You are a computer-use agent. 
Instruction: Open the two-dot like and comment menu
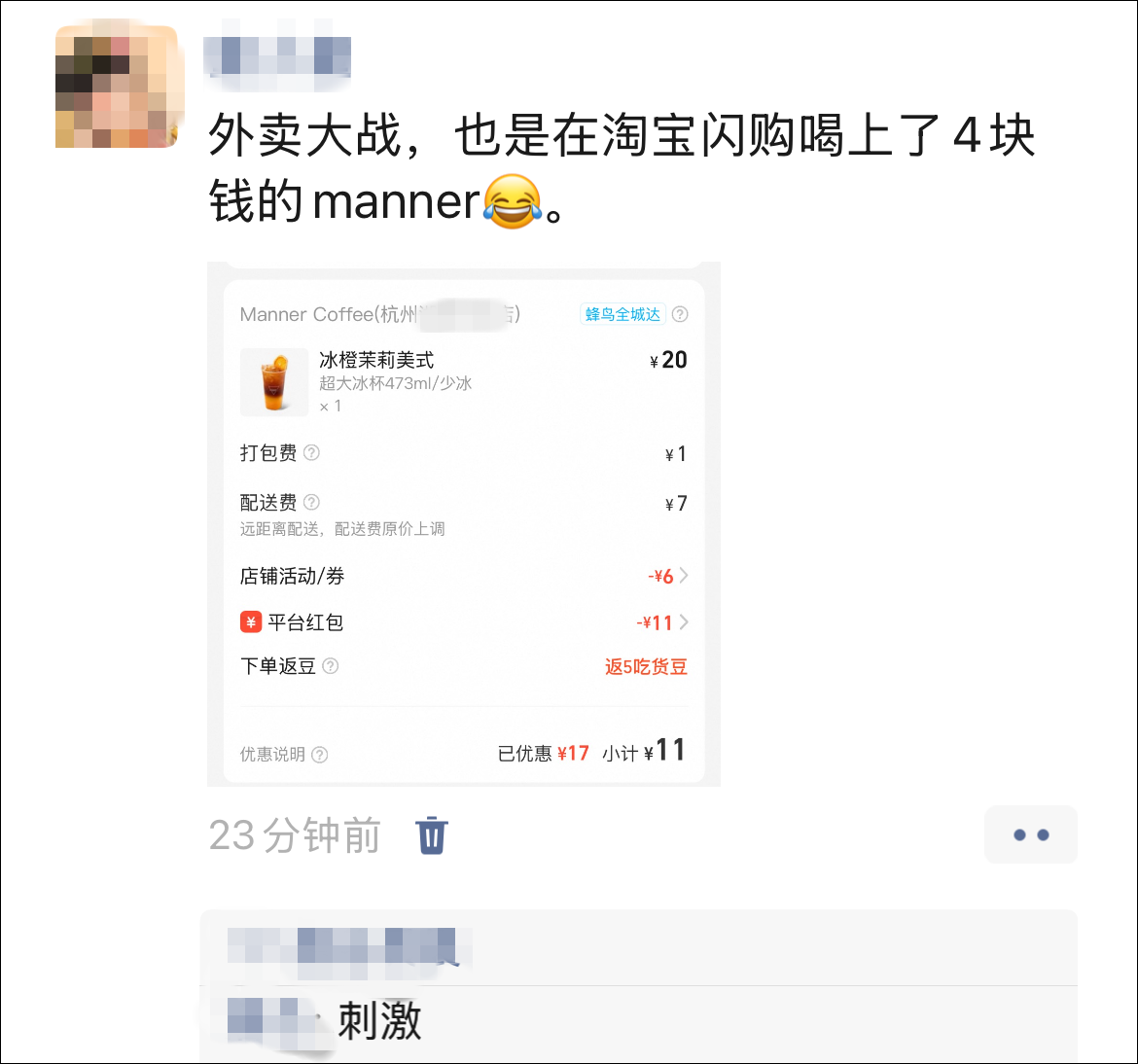(1030, 834)
